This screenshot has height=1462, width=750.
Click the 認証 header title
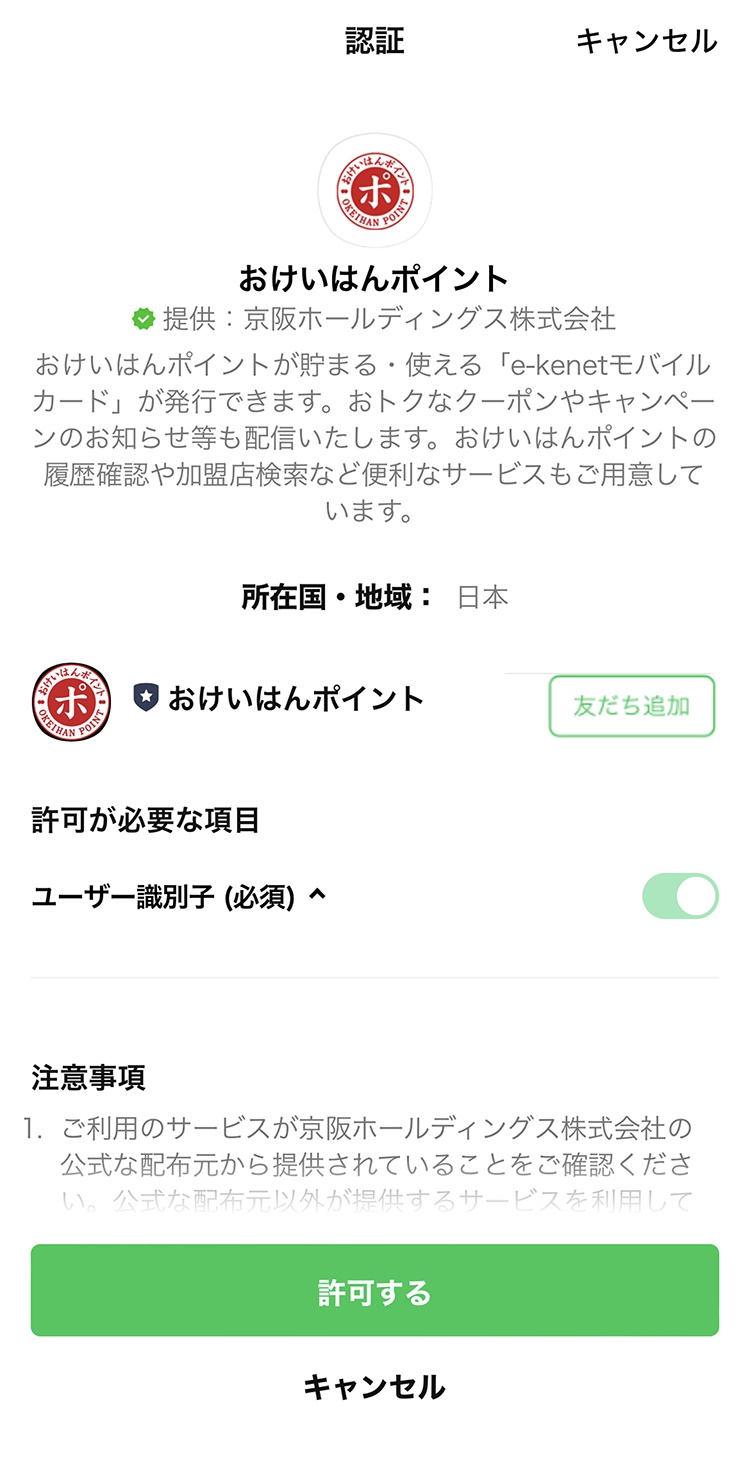[x=376, y=42]
